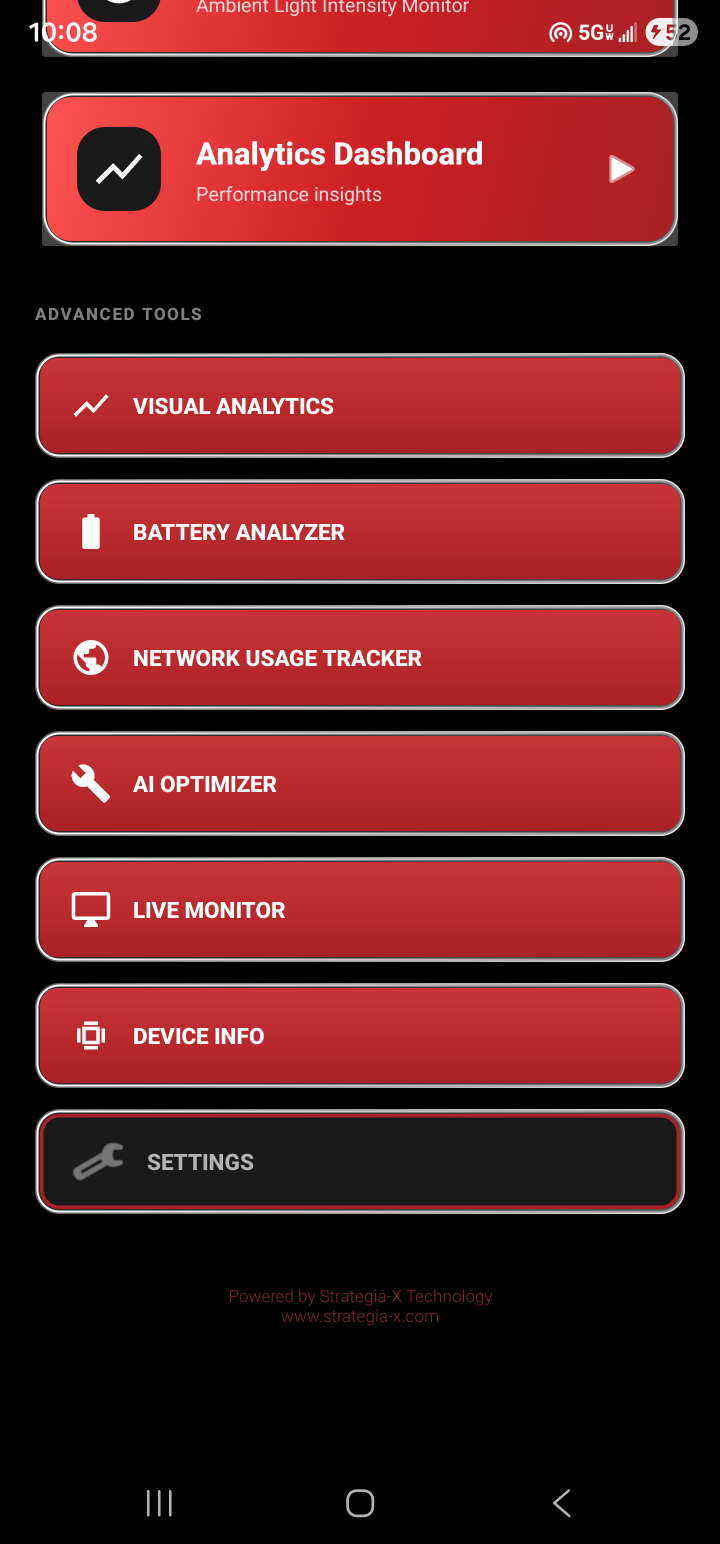Image resolution: width=720 pixels, height=1544 pixels.
Task: Tap the Analytics Dashboard chart icon
Action: [119, 169]
